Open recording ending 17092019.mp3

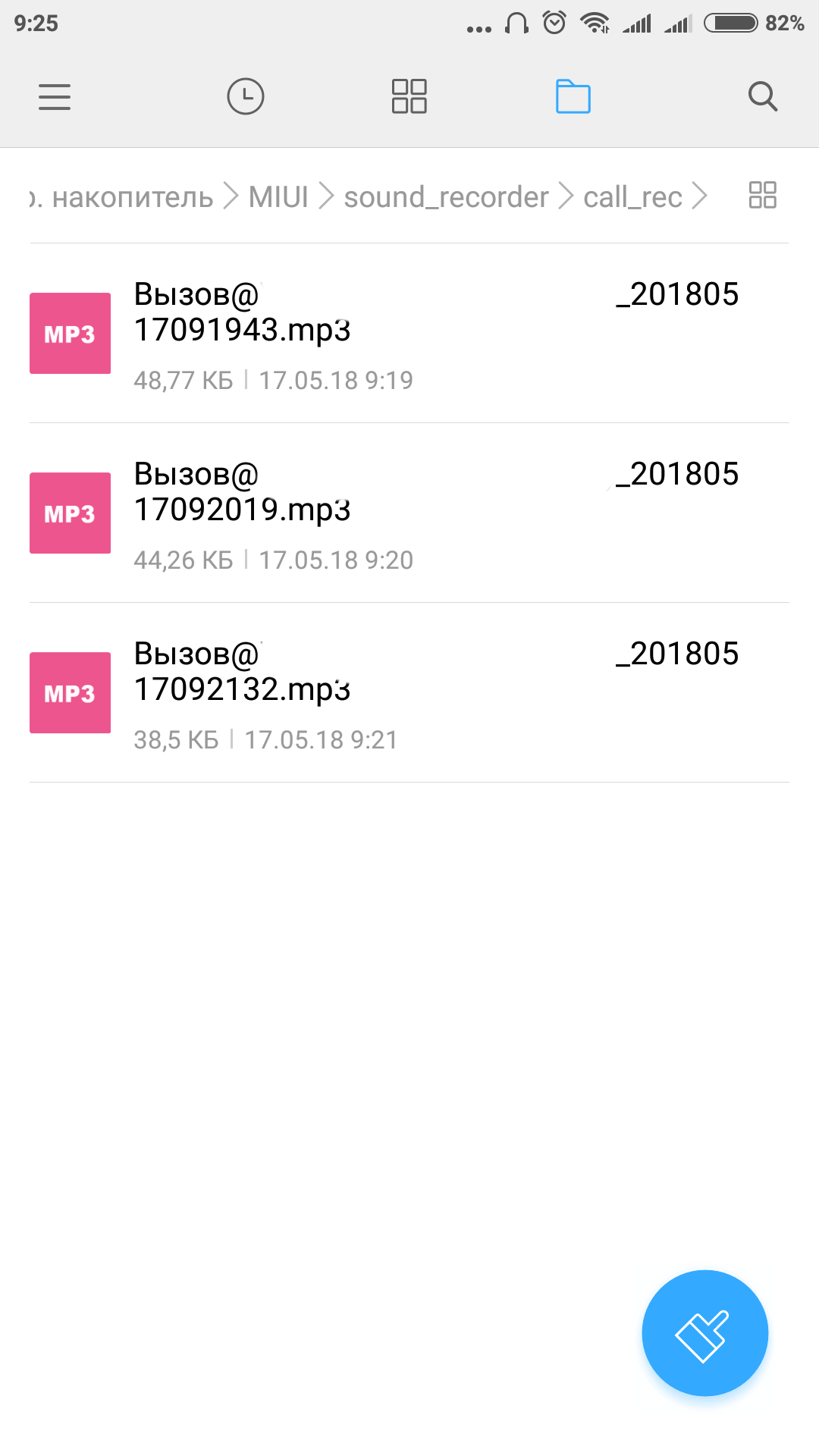pos(409,513)
